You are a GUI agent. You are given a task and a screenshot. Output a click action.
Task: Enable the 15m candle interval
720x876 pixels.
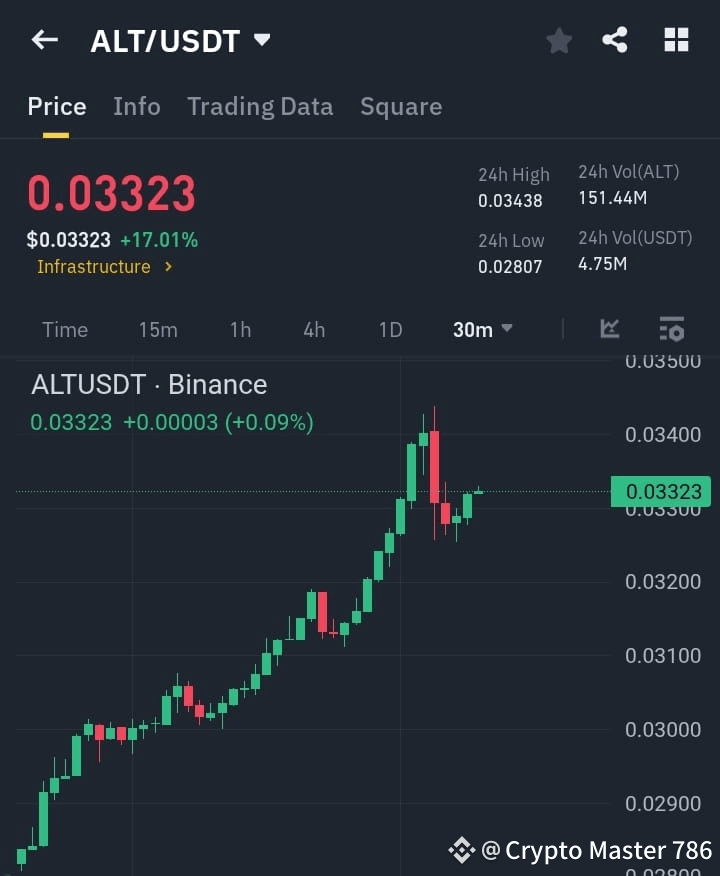pyautogui.click(x=158, y=329)
